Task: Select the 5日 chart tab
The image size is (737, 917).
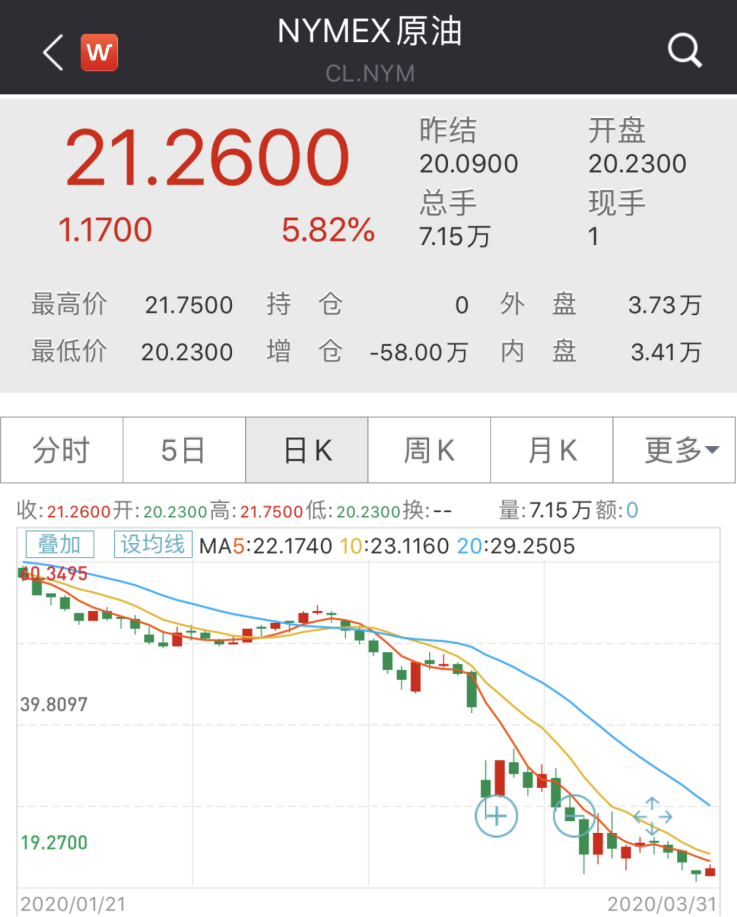Action: 184,450
